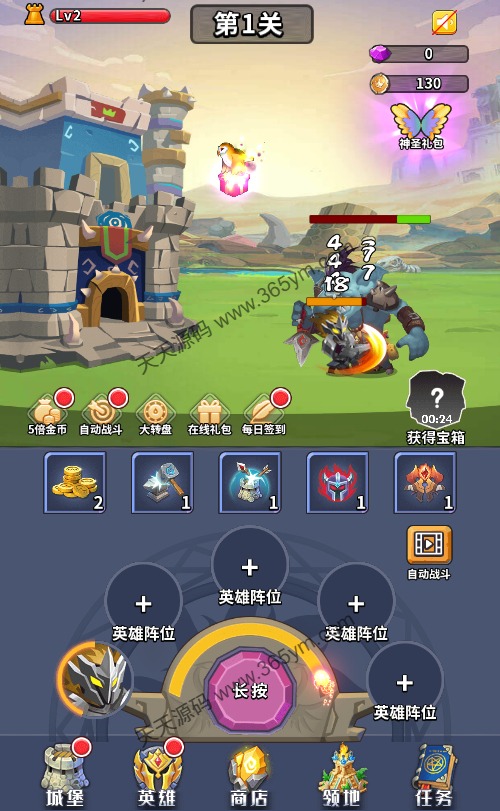Tap the pink 长按 attack button
Viewport: 500px width, 811px height.
point(250,689)
